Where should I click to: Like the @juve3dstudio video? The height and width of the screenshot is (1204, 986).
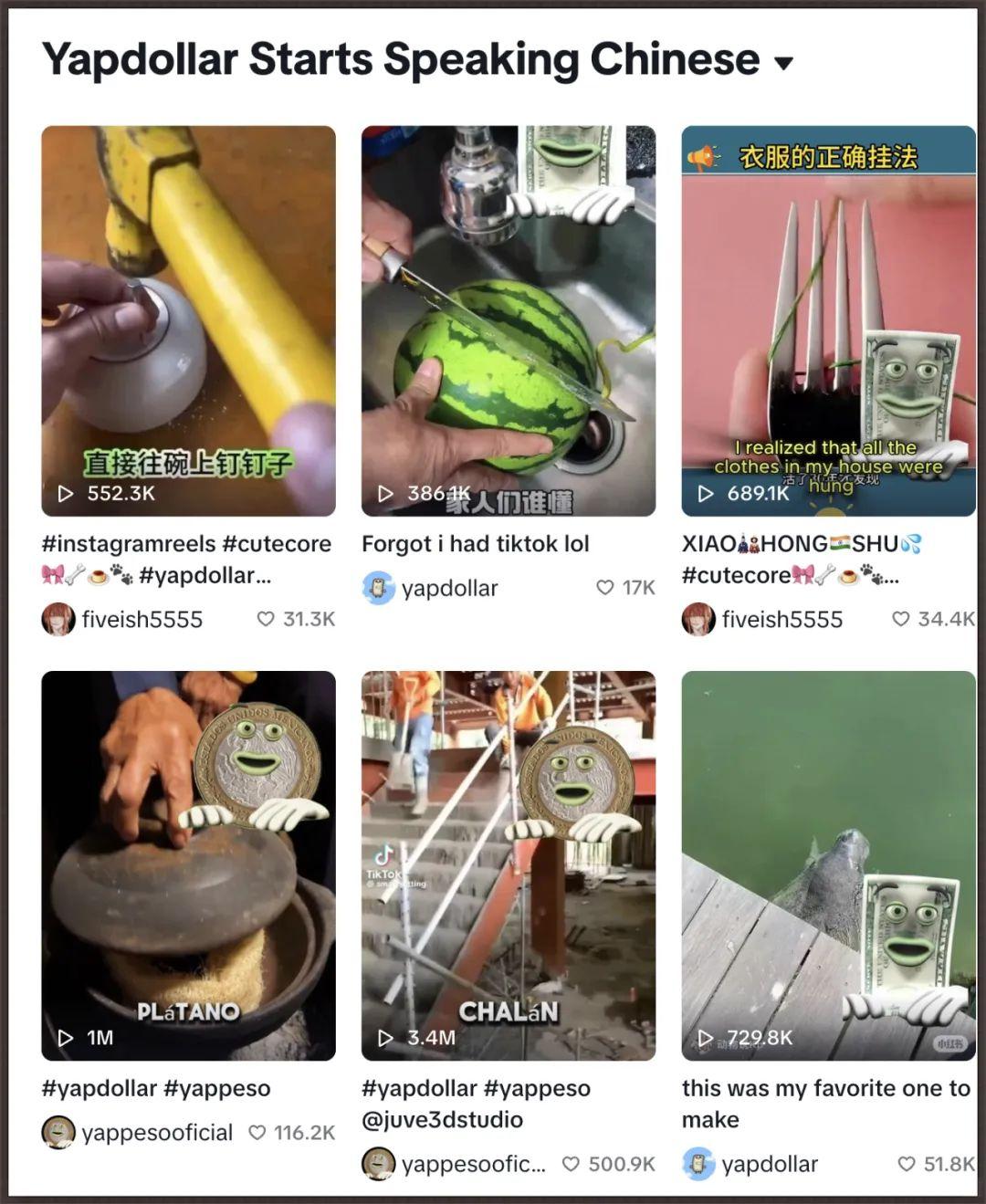coord(571,1164)
